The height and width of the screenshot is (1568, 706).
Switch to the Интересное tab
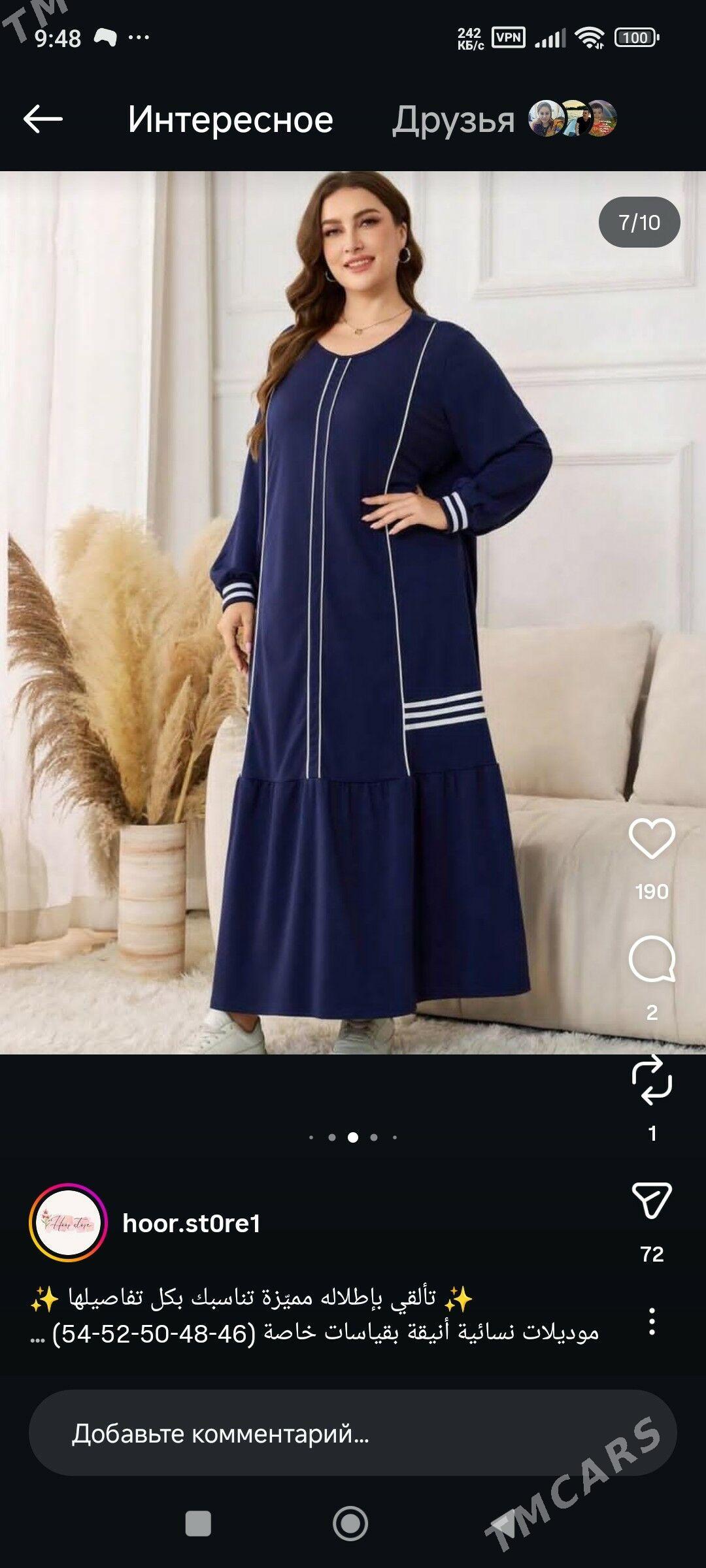(230, 120)
